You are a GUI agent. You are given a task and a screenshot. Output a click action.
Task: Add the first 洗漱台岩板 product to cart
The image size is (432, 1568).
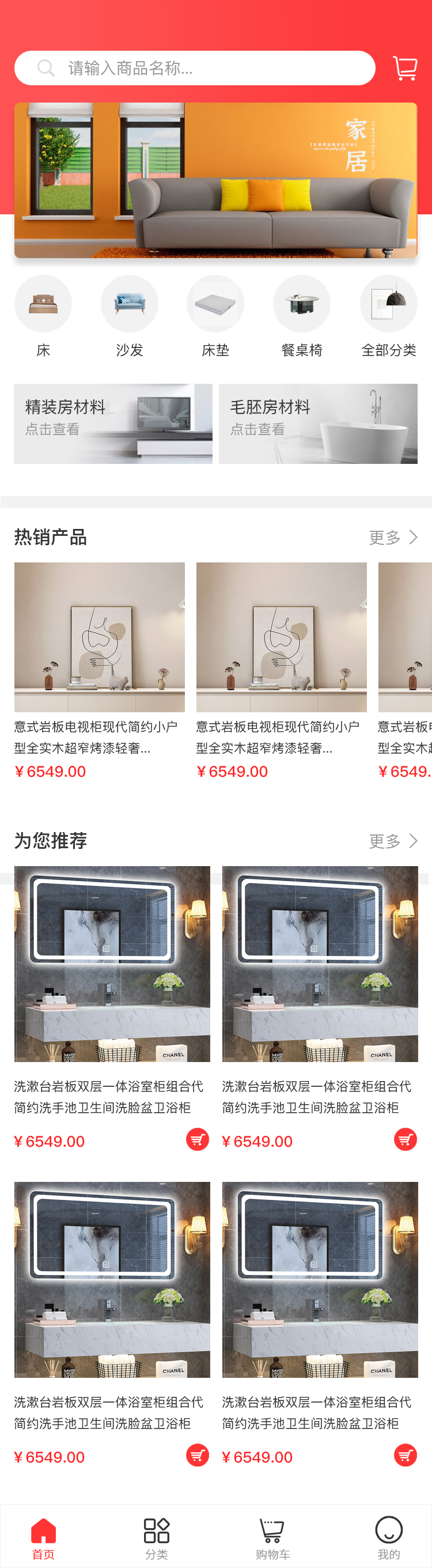point(197,1139)
